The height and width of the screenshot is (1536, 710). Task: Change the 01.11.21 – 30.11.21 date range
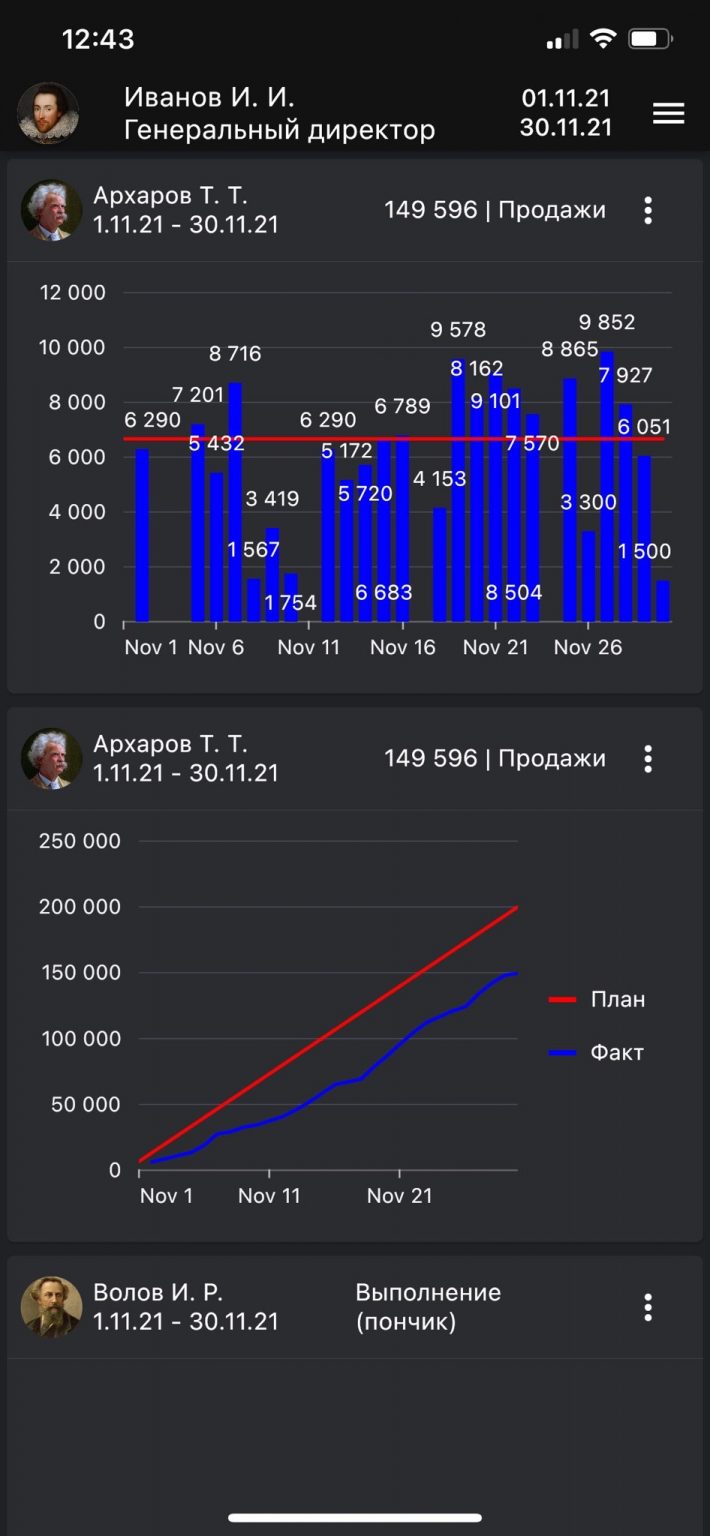(x=566, y=113)
